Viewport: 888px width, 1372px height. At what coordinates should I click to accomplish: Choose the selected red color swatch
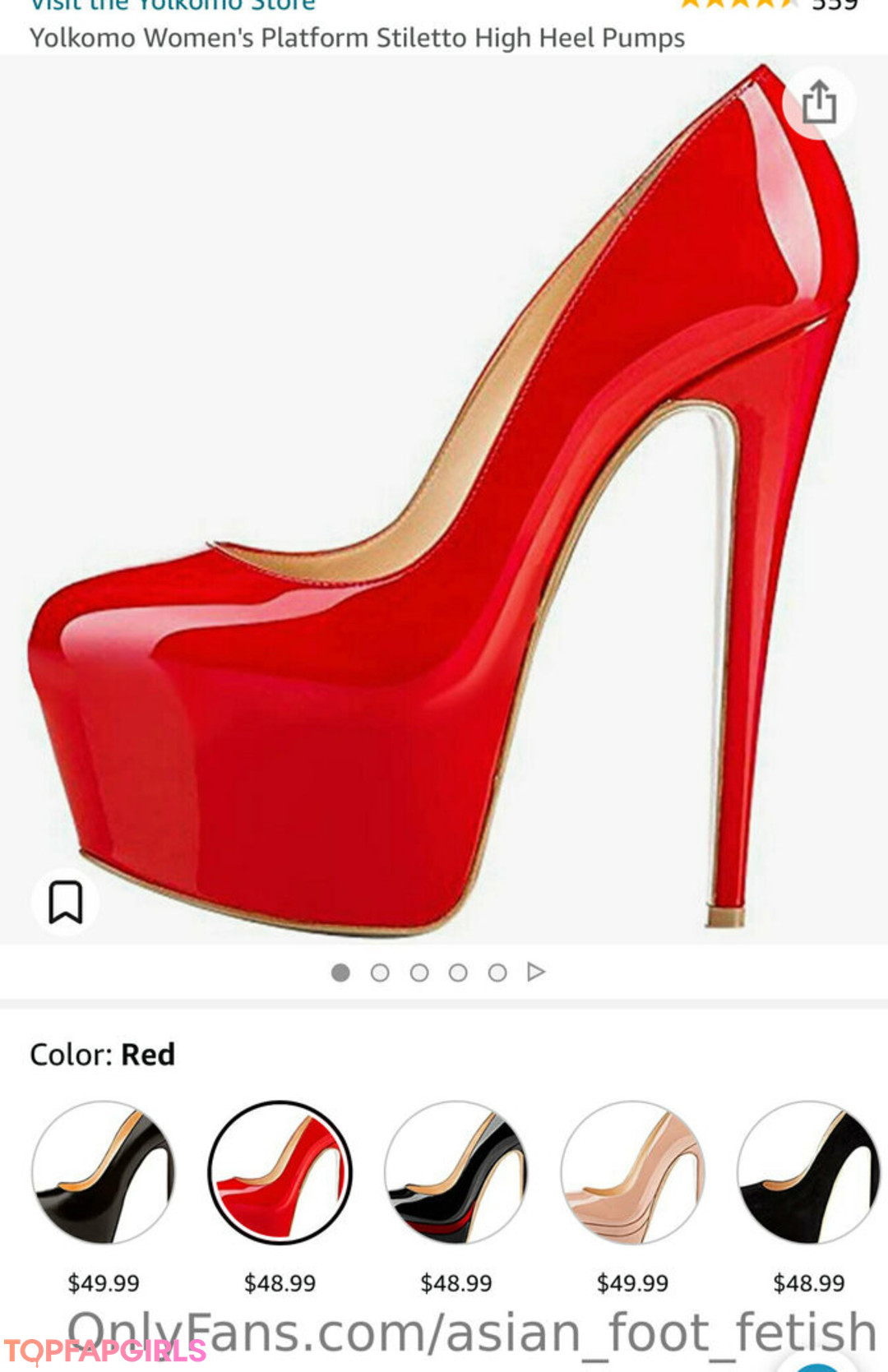pyautogui.click(x=280, y=1172)
